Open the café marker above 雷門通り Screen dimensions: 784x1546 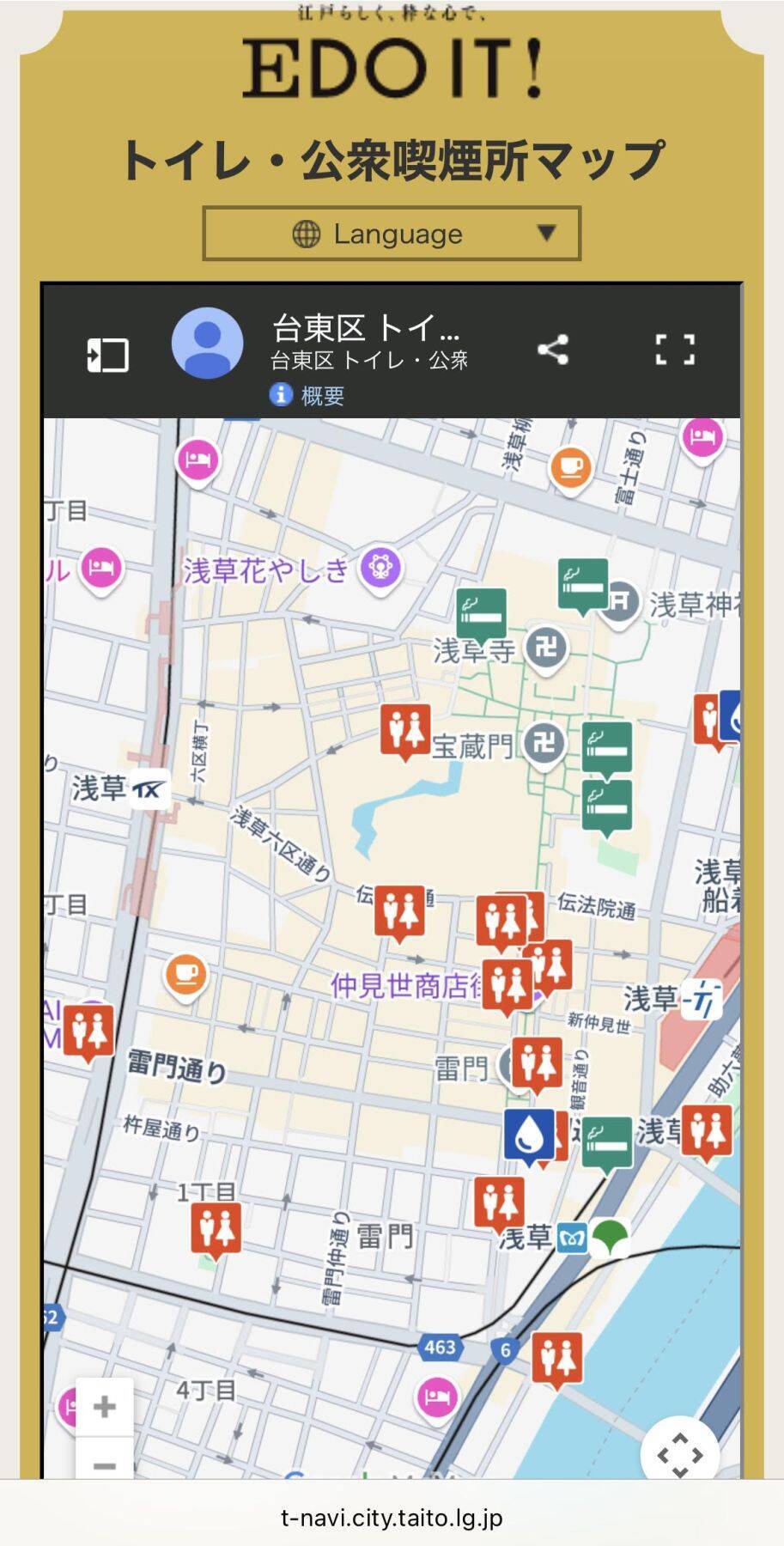click(x=185, y=973)
